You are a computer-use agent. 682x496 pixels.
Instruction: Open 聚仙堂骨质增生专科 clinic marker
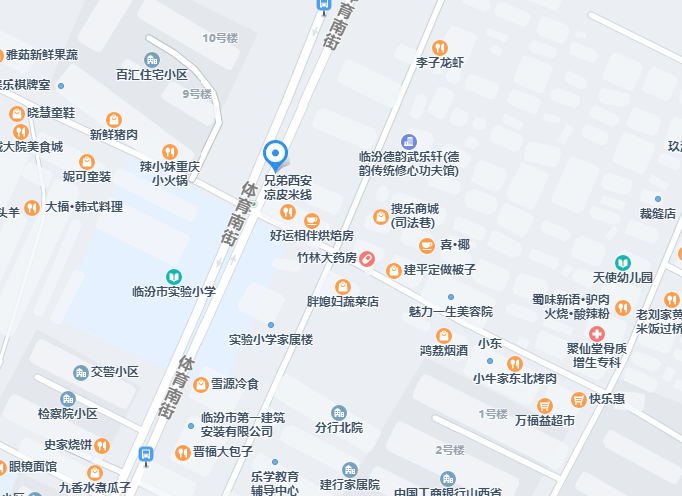click(x=597, y=333)
